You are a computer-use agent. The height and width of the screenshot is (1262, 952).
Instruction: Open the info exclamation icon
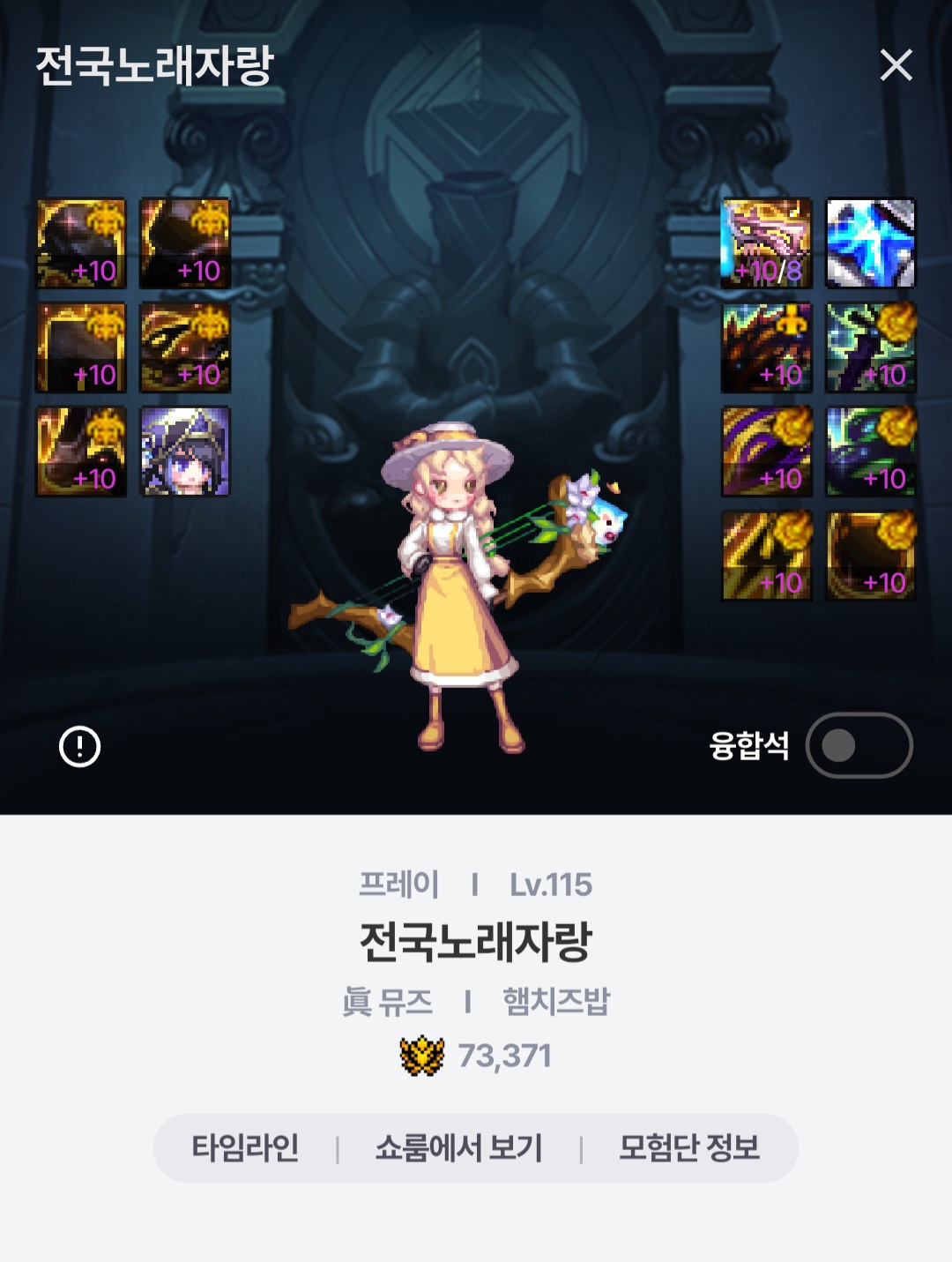coord(79,747)
